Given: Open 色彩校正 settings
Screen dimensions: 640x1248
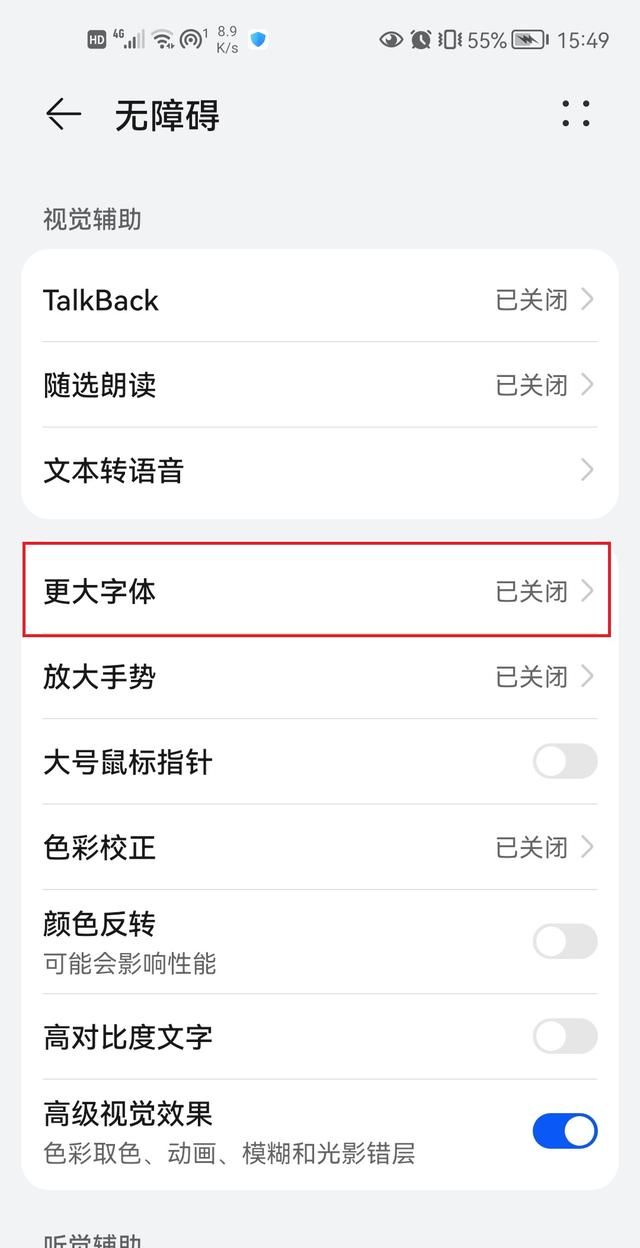Looking at the screenshot, I should click(320, 848).
